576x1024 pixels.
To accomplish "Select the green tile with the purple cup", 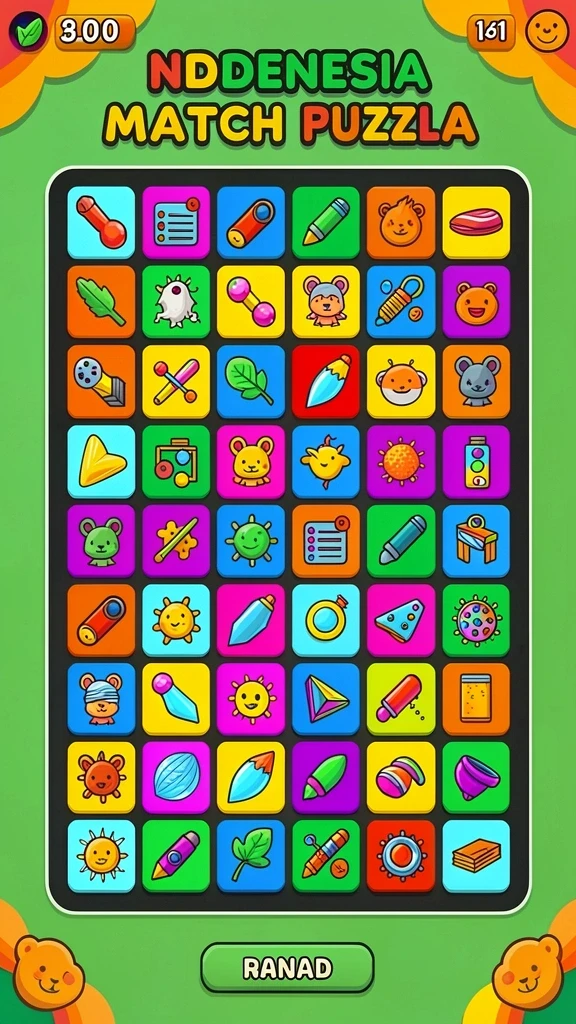I will 476,777.
